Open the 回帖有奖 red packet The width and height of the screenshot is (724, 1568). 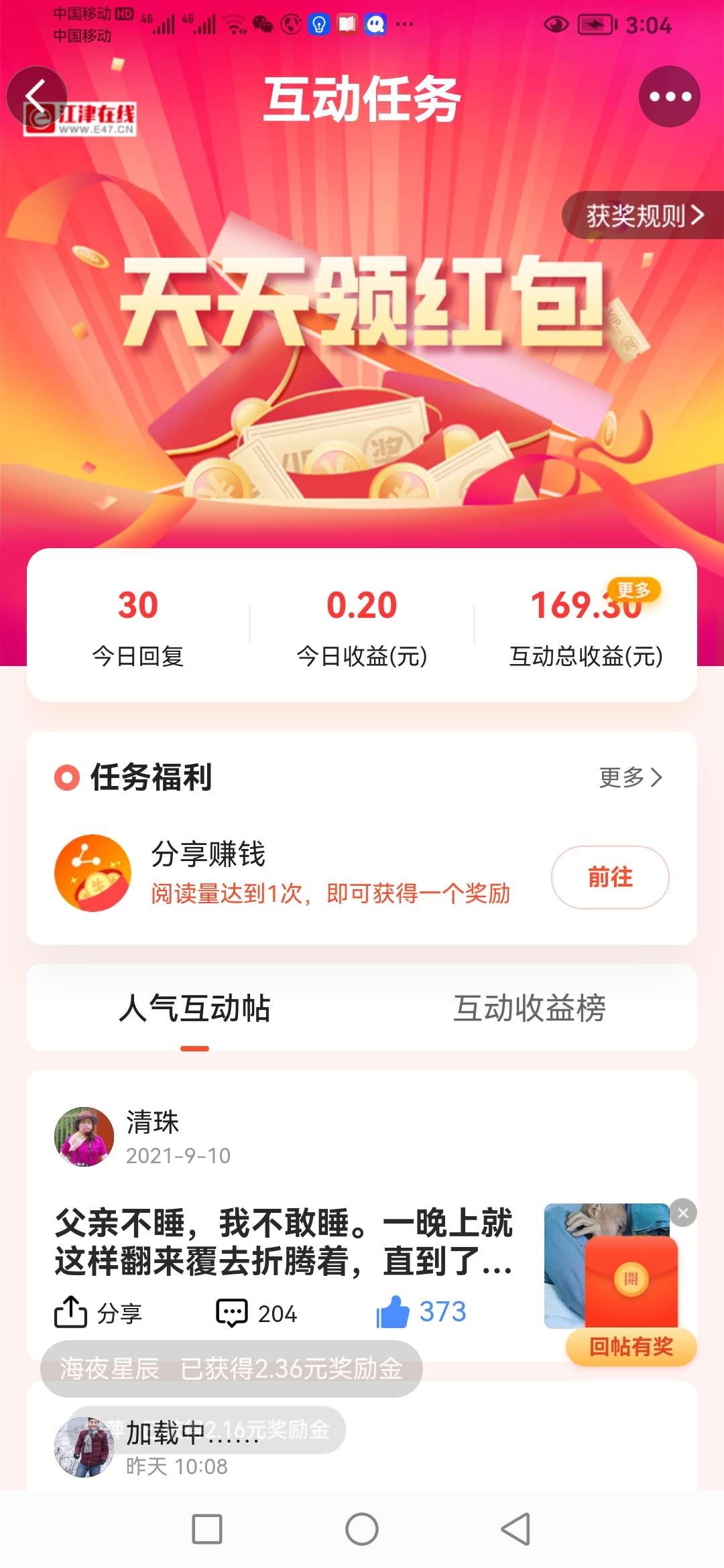click(631, 1287)
